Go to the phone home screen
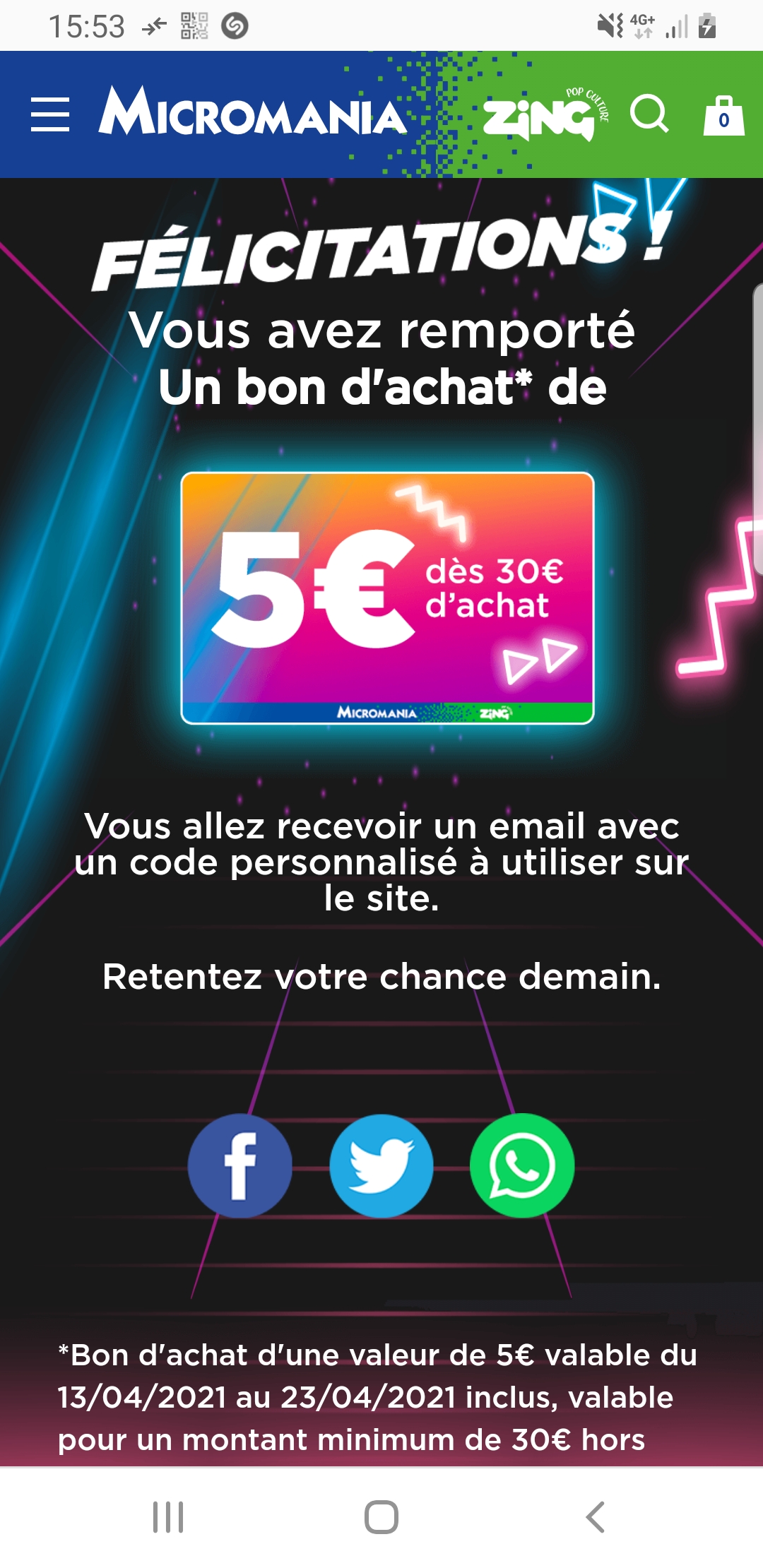The height and width of the screenshot is (1568, 763). 381,1517
